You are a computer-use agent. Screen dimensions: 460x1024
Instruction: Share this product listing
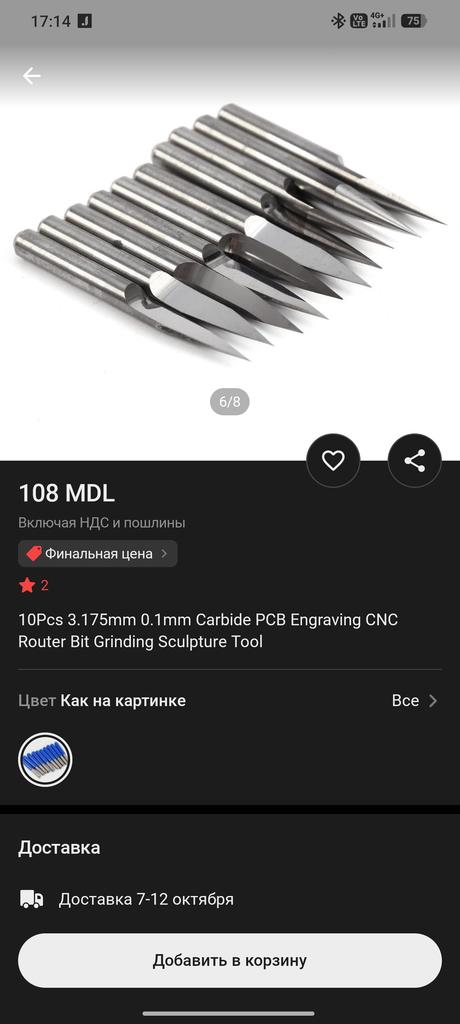pos(415,460)
